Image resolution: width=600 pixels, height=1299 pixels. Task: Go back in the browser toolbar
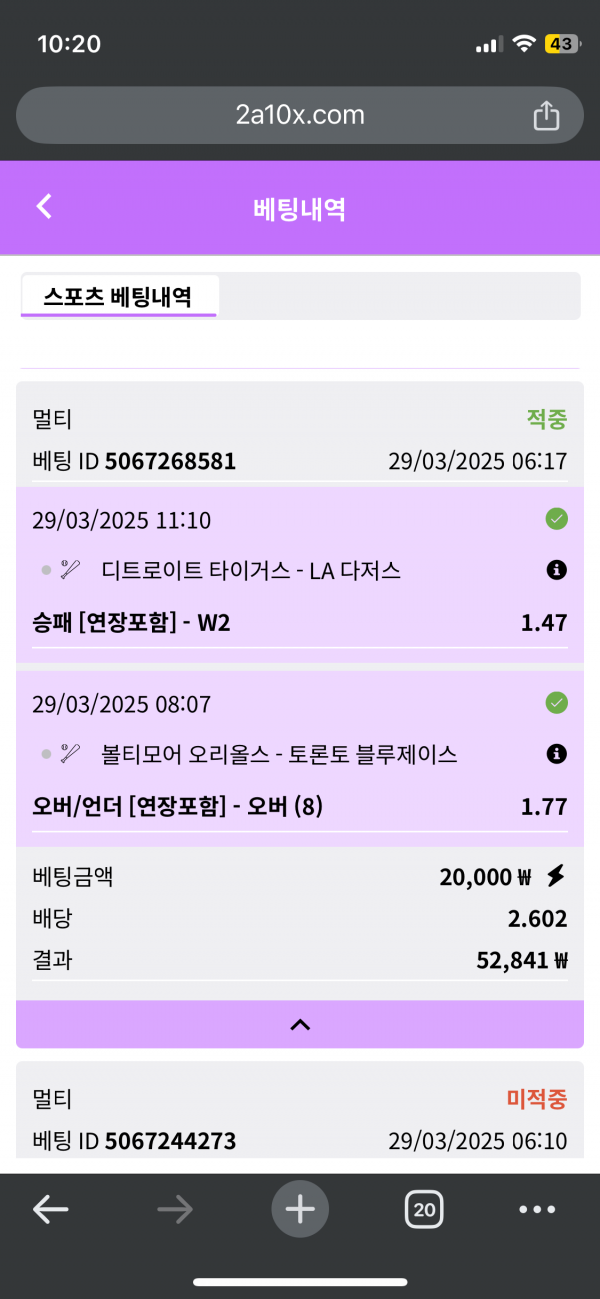(x=50, y=1210)
